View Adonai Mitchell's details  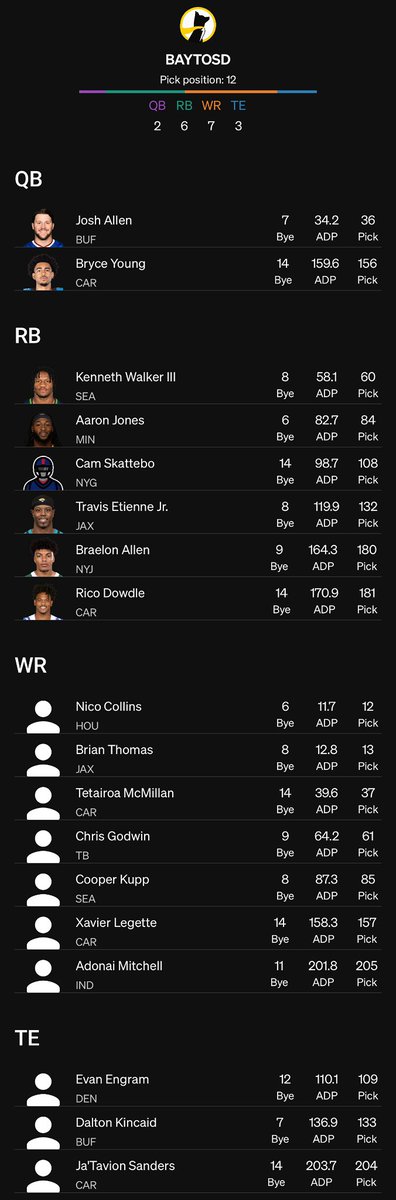[x=198, y=973]
